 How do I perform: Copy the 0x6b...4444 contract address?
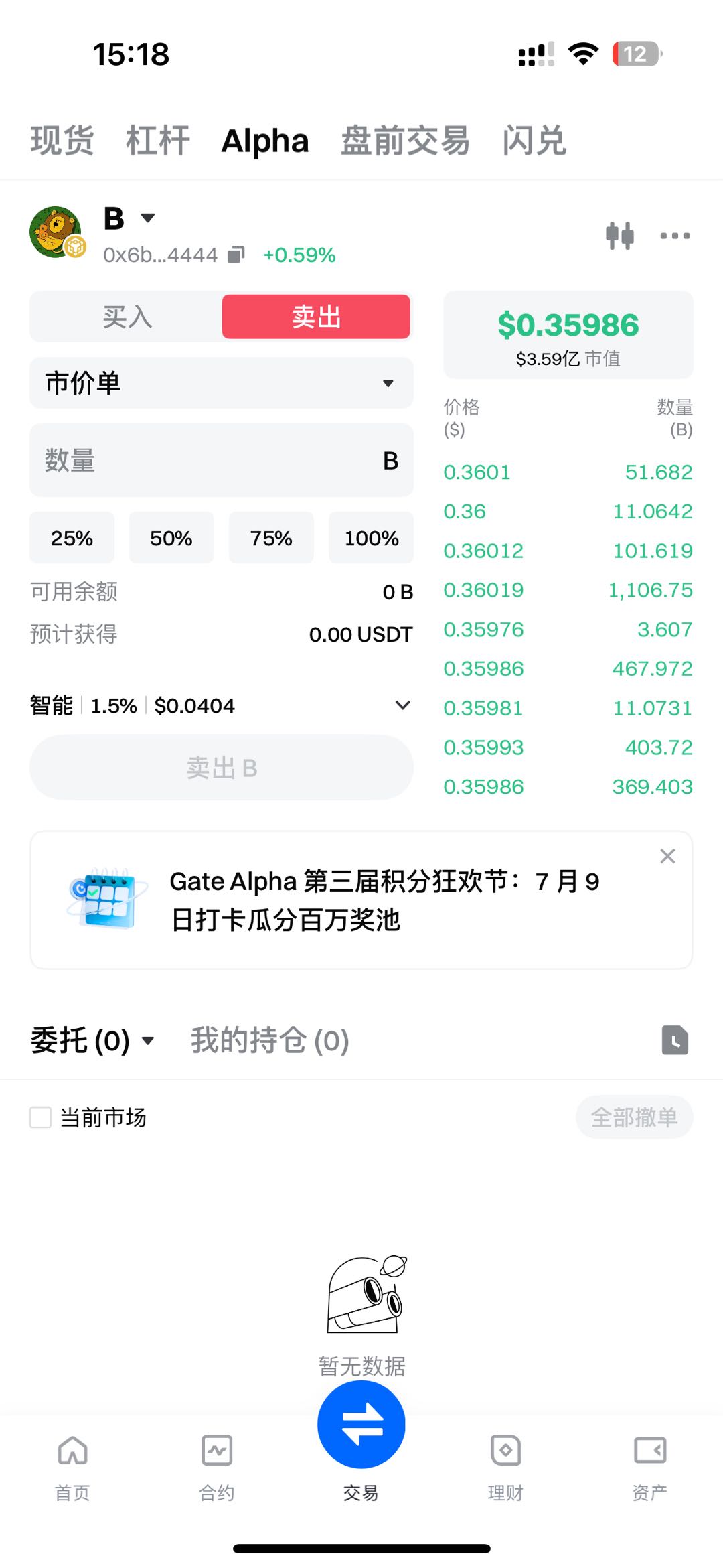coord(236,255)
